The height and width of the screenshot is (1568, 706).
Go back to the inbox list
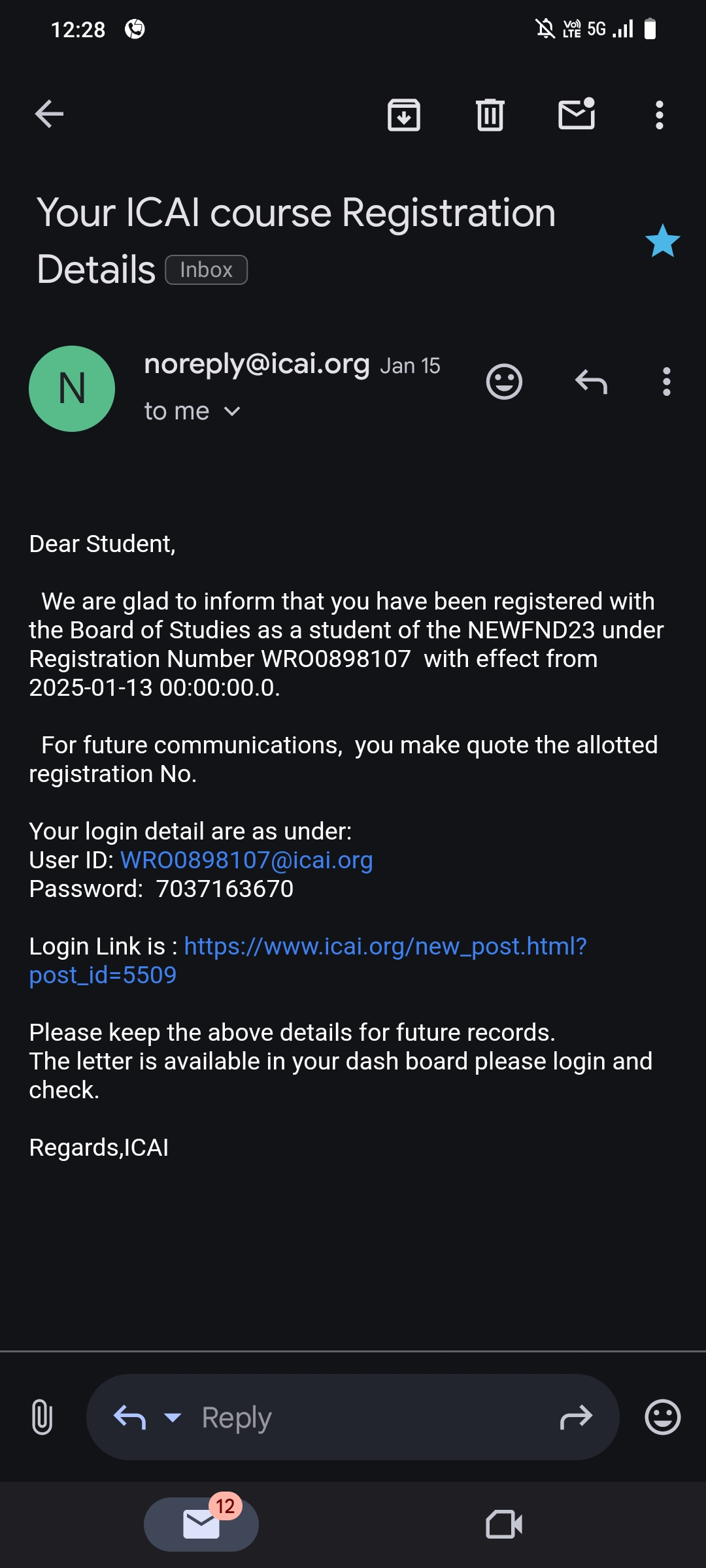tap(49, 114)
